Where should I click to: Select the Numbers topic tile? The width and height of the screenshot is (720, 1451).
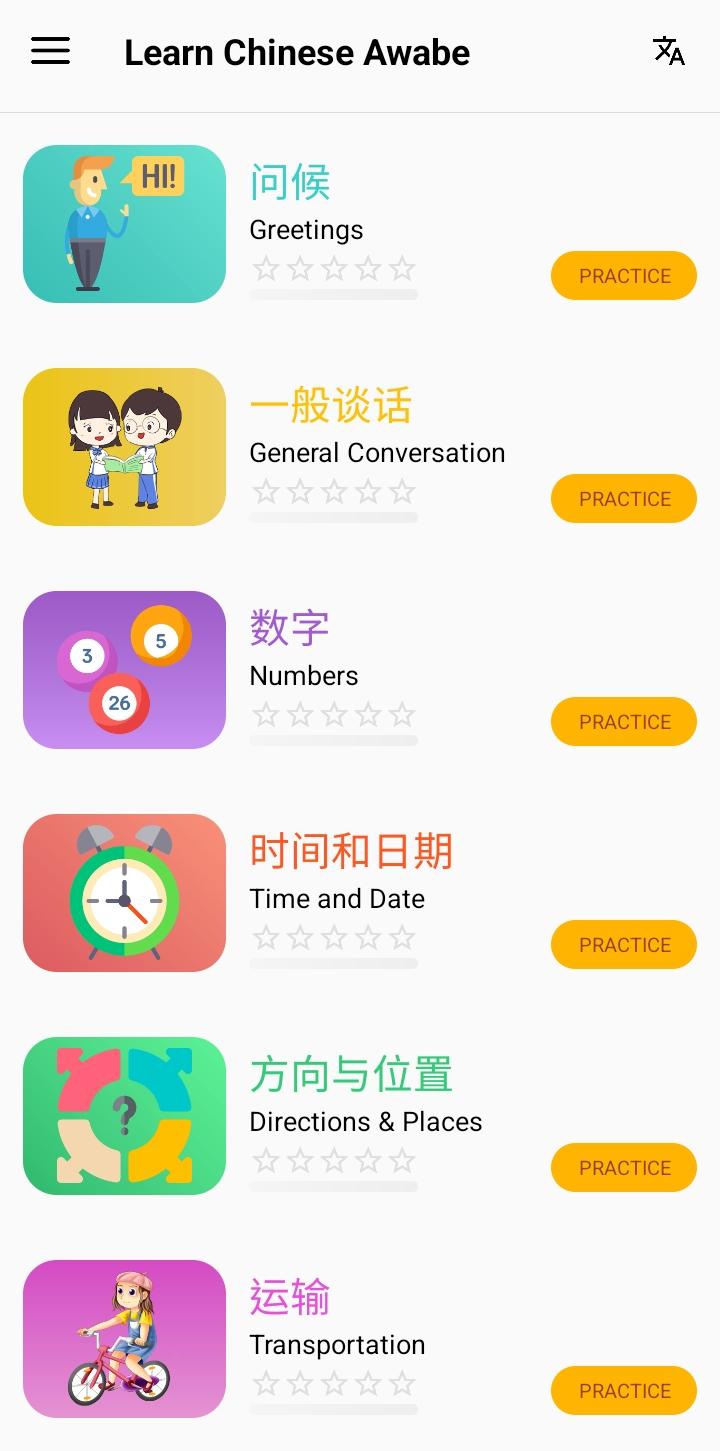coord(124,670)
